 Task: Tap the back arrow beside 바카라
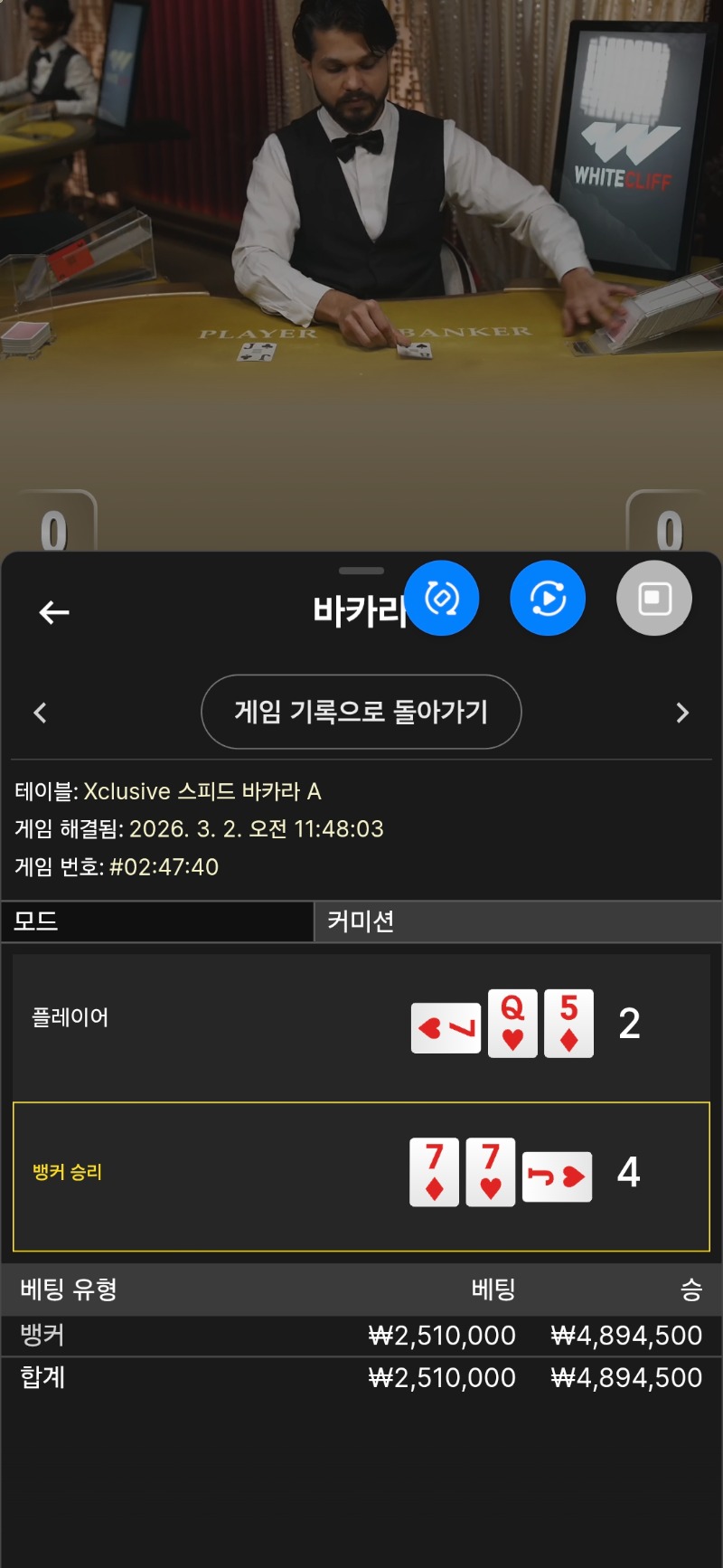54,612
